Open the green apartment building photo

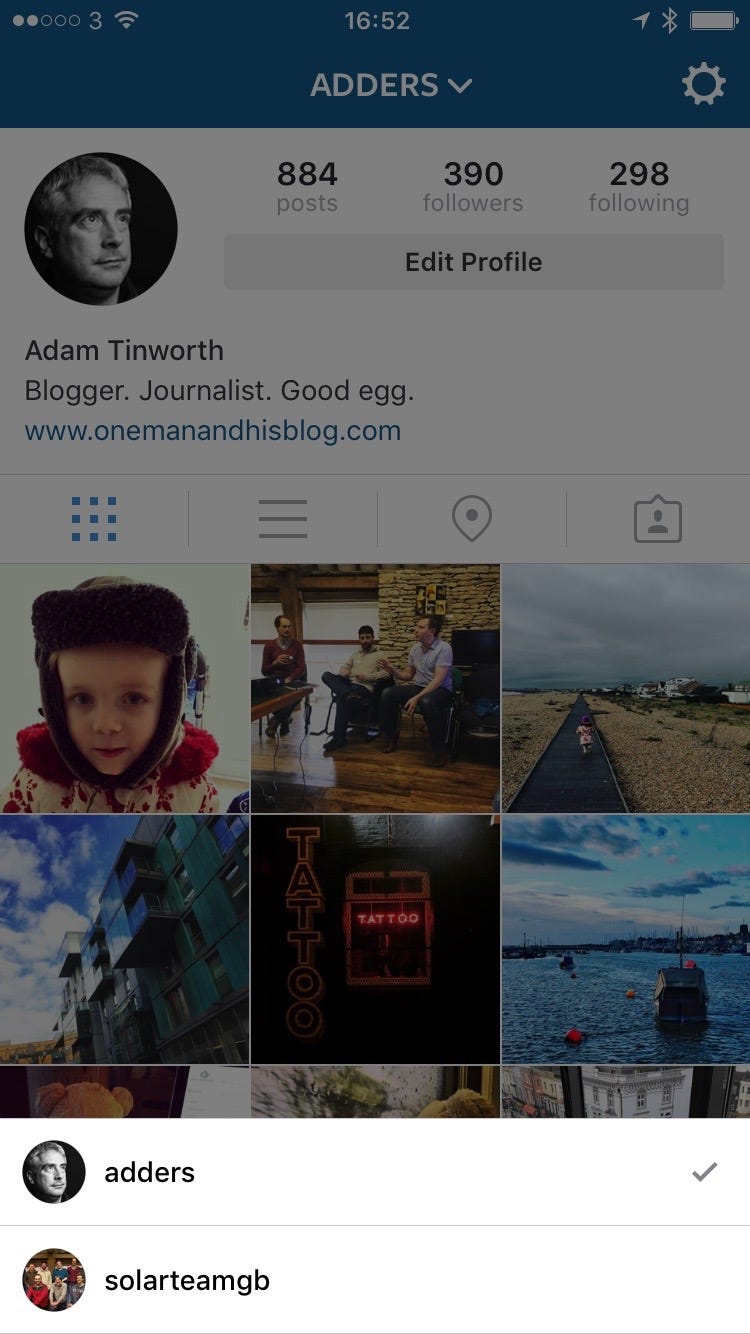pos(124,939)
